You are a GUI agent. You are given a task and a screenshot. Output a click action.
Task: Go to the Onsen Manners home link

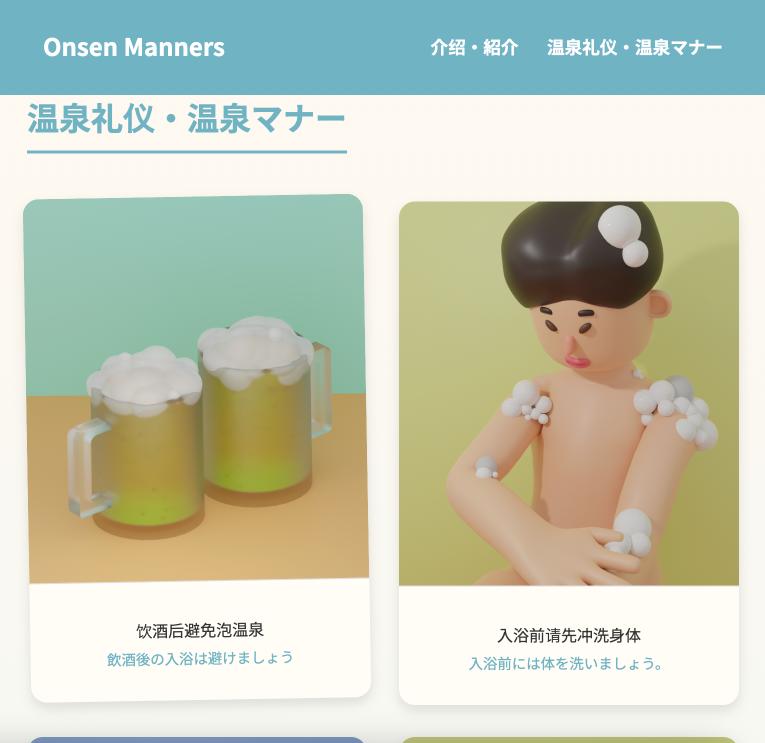pos(134,47)
